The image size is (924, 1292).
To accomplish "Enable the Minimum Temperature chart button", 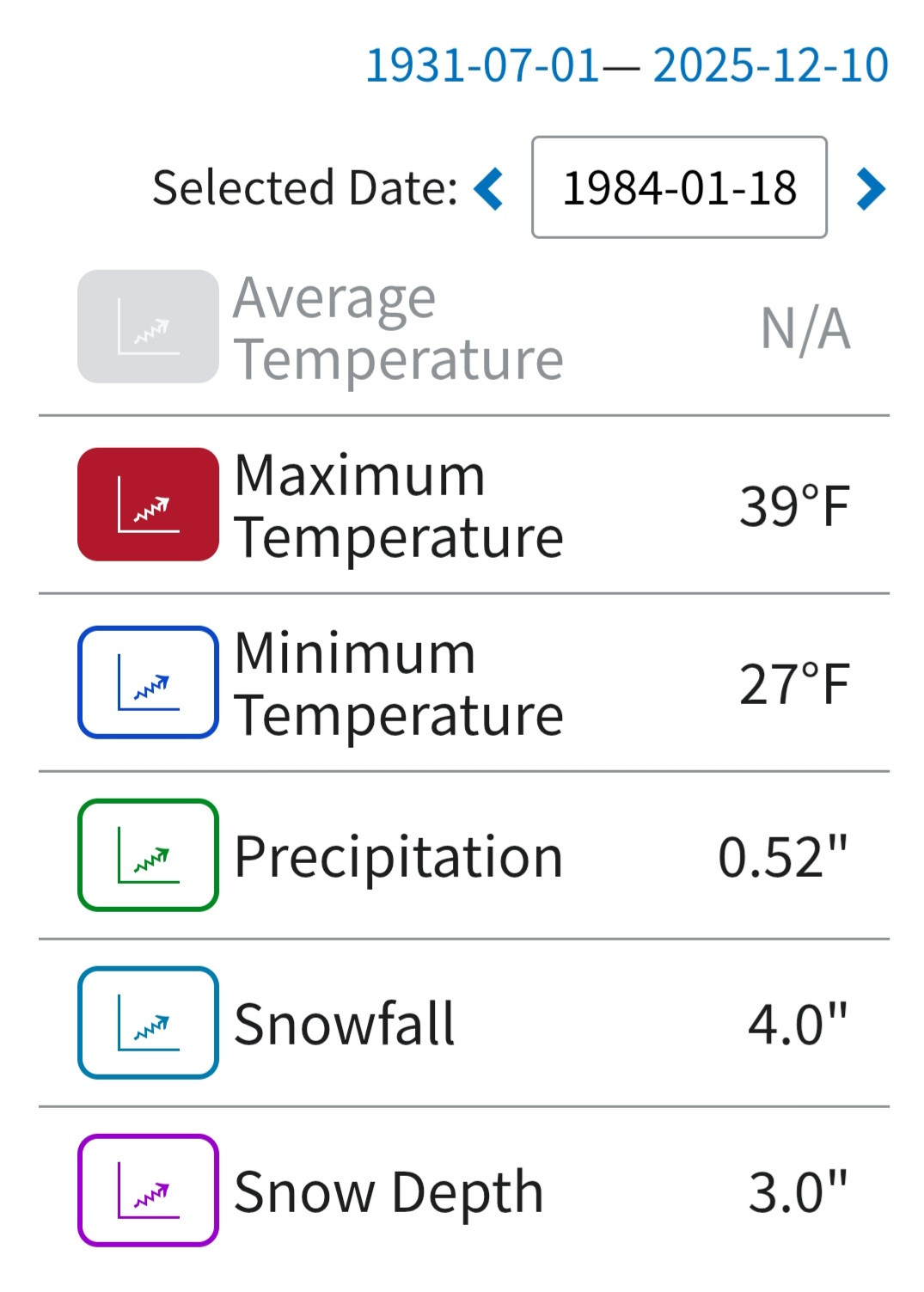I will tap(148, 683).
